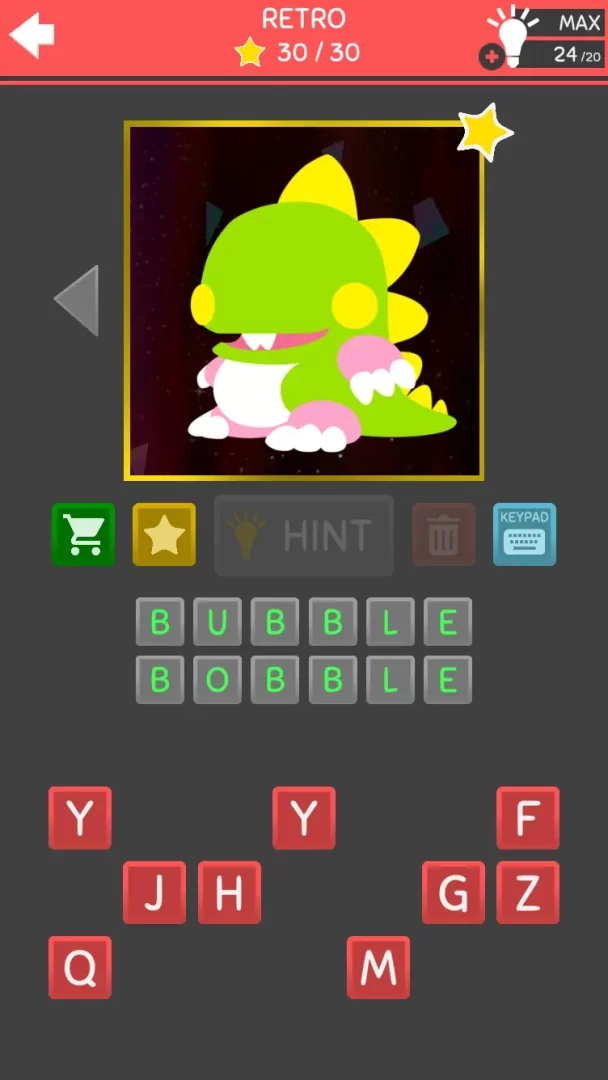Pick the letter J tile
Viewport: 608px width, 1080px height.
pyautogui.click(x=154, y=892)
